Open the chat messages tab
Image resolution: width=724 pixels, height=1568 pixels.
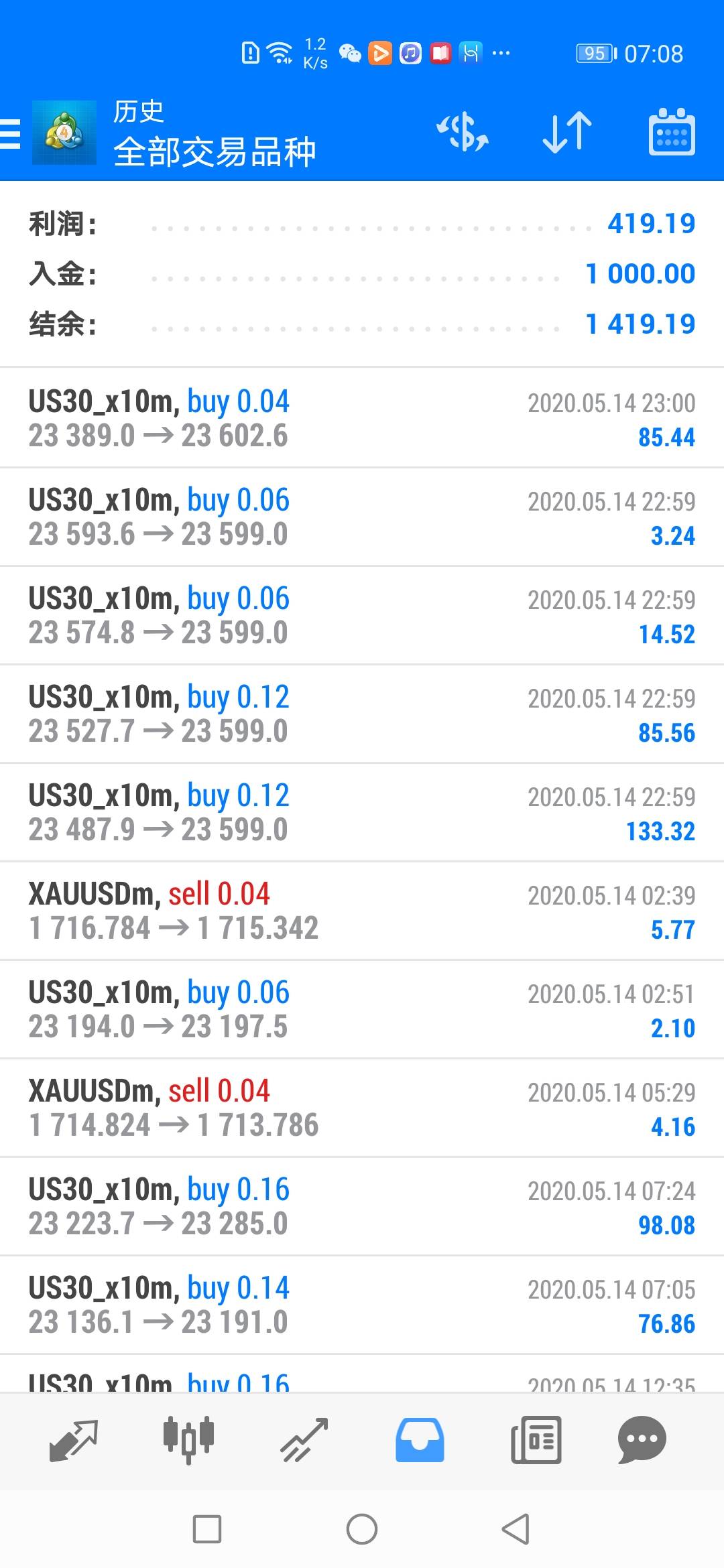[642, 1440]
